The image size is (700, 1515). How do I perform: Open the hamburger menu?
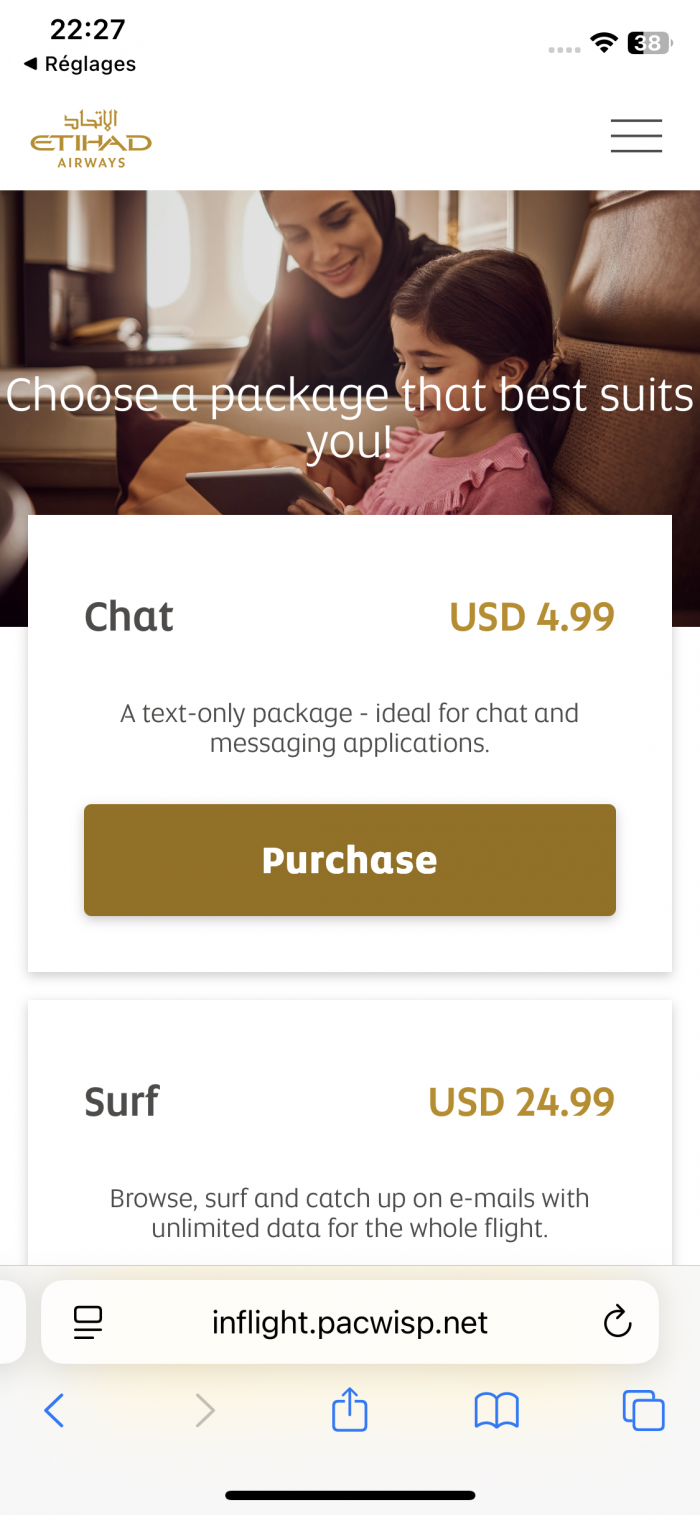pyautogui.click(x=636, y=135)
